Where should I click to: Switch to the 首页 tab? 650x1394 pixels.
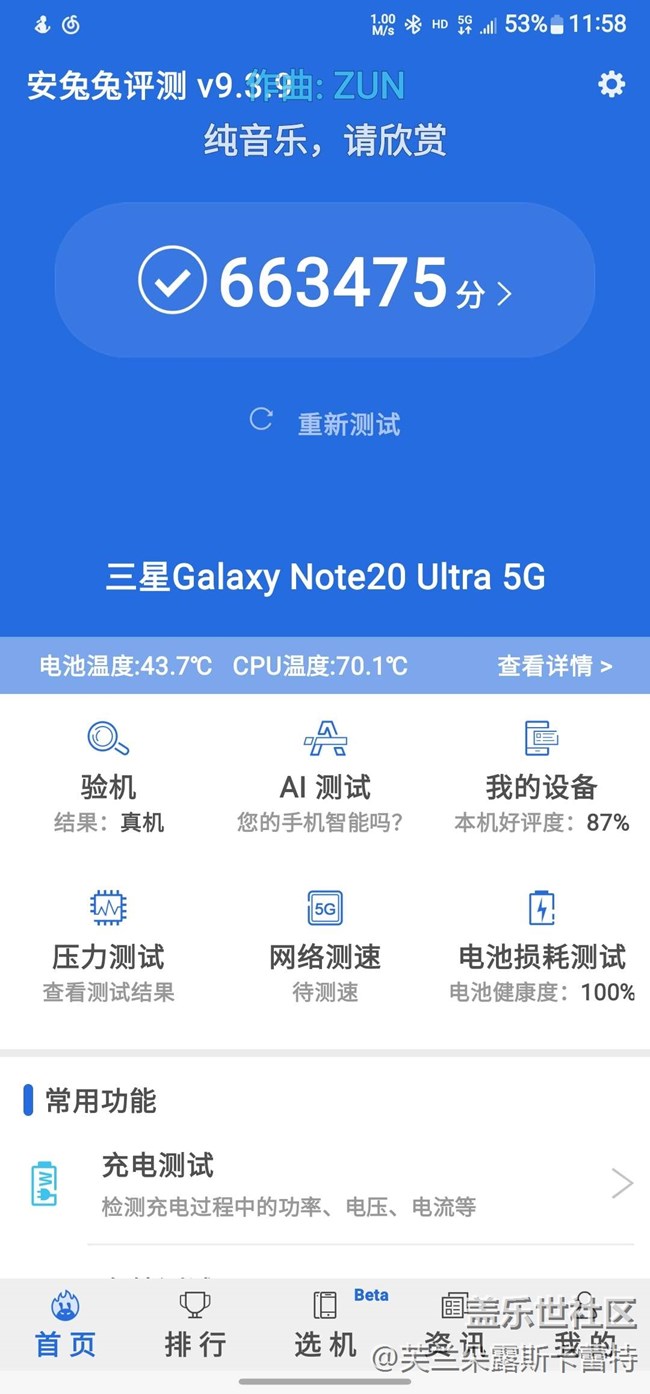pos(66,1326)
